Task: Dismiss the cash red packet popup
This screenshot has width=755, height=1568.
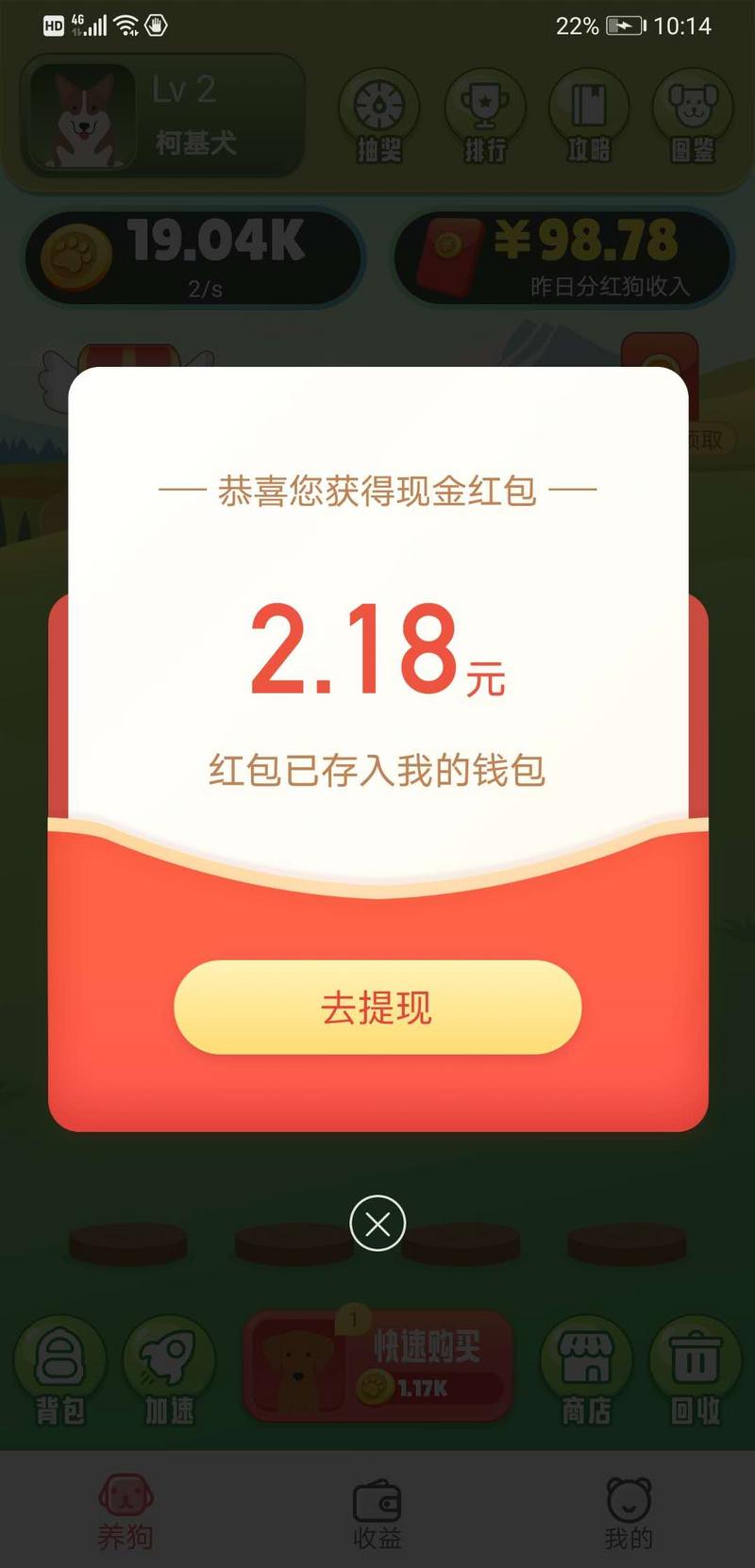Action: click(377, 1224)
